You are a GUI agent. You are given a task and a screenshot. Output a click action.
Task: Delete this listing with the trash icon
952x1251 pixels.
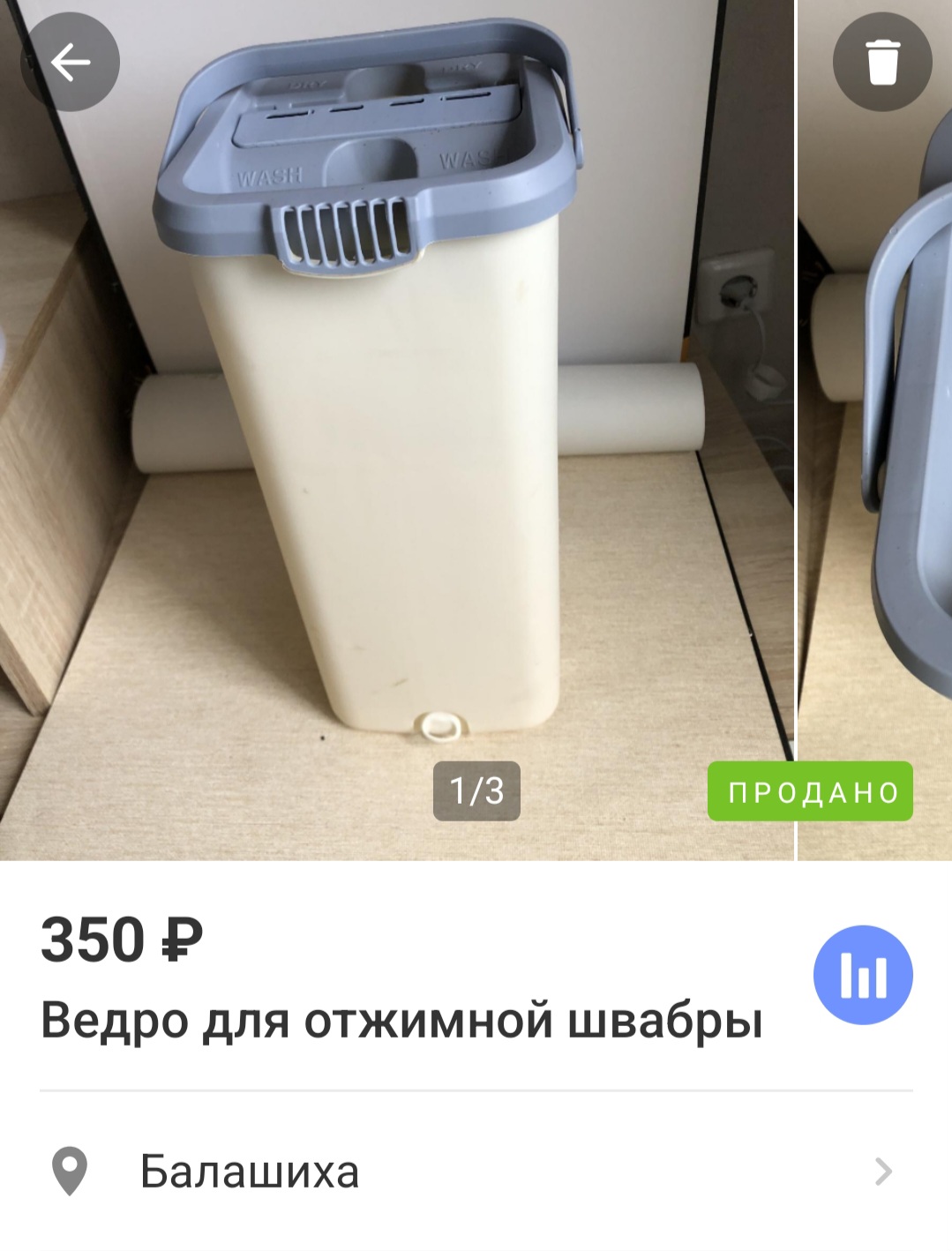pos(882,62)
